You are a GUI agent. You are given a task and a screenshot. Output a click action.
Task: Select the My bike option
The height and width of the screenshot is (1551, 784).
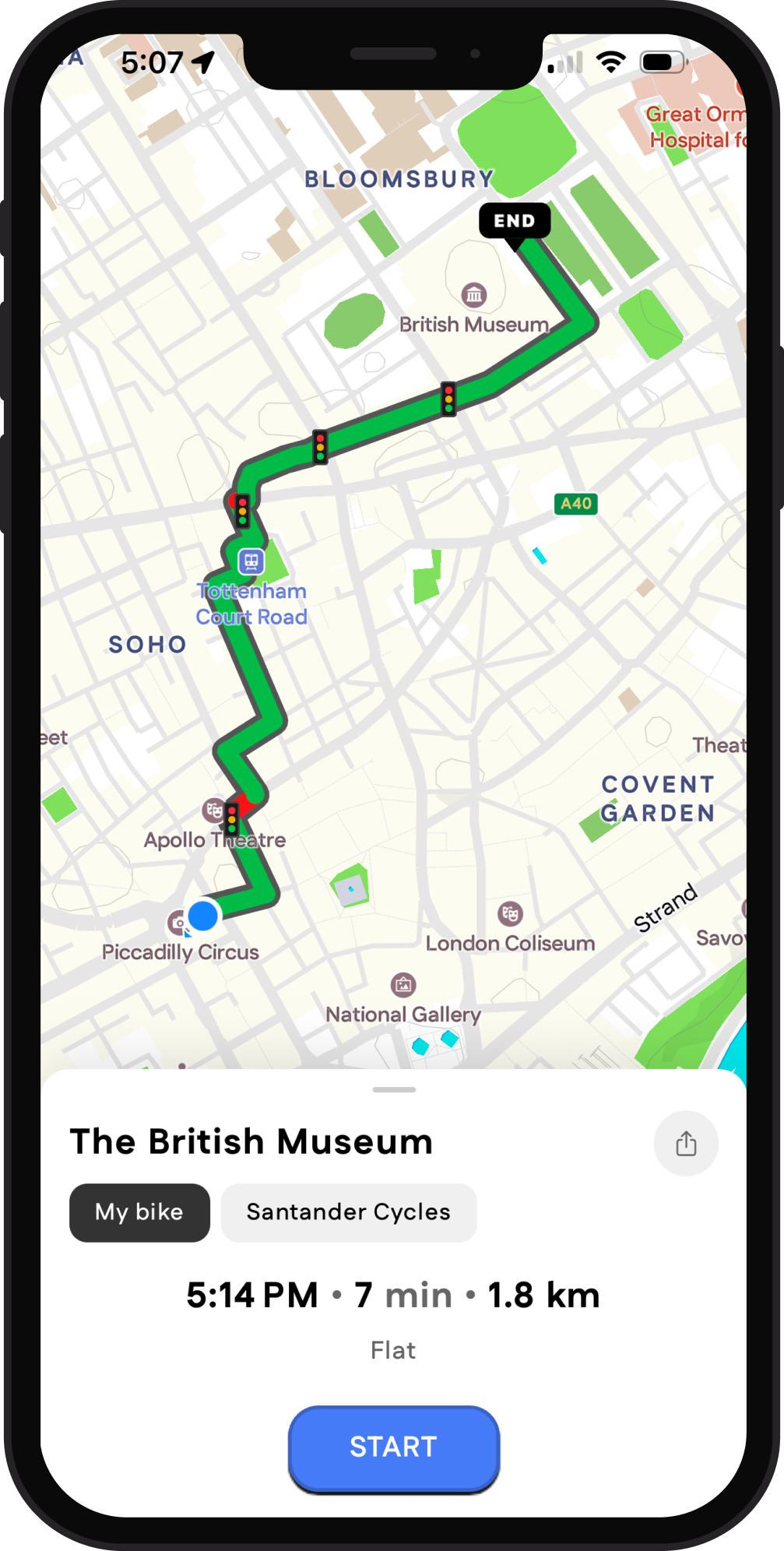139,1212
